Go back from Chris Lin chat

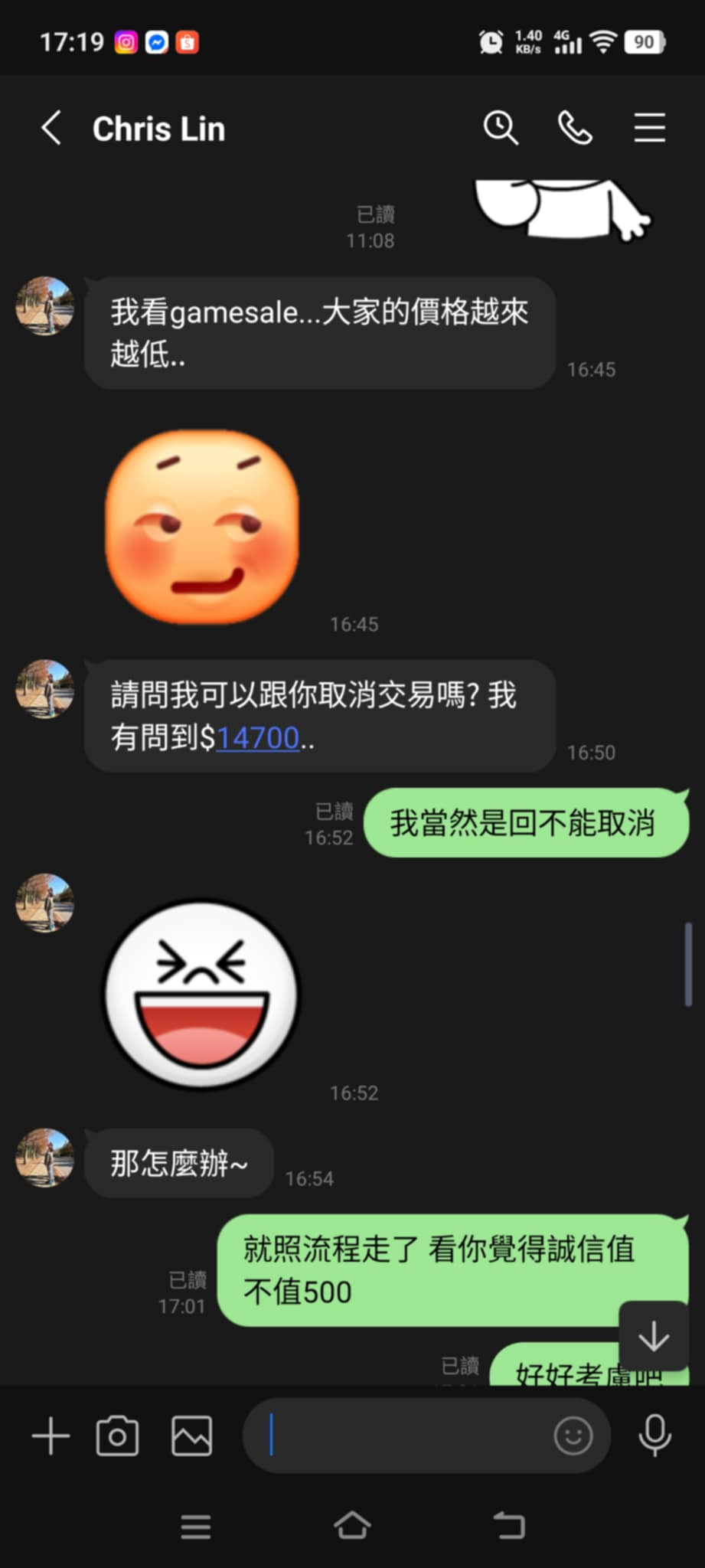pos(51,128)
